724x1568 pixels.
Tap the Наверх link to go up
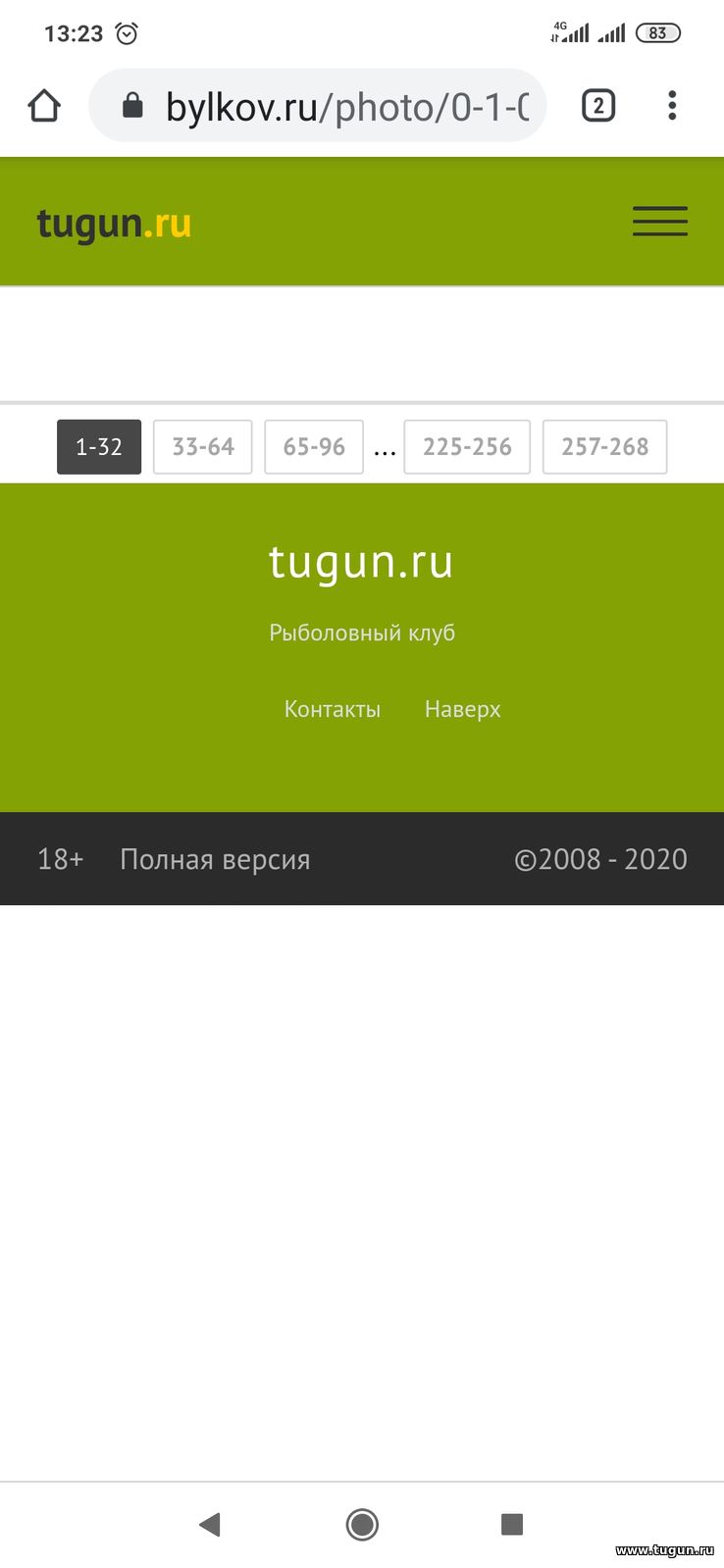coord(463,709)
